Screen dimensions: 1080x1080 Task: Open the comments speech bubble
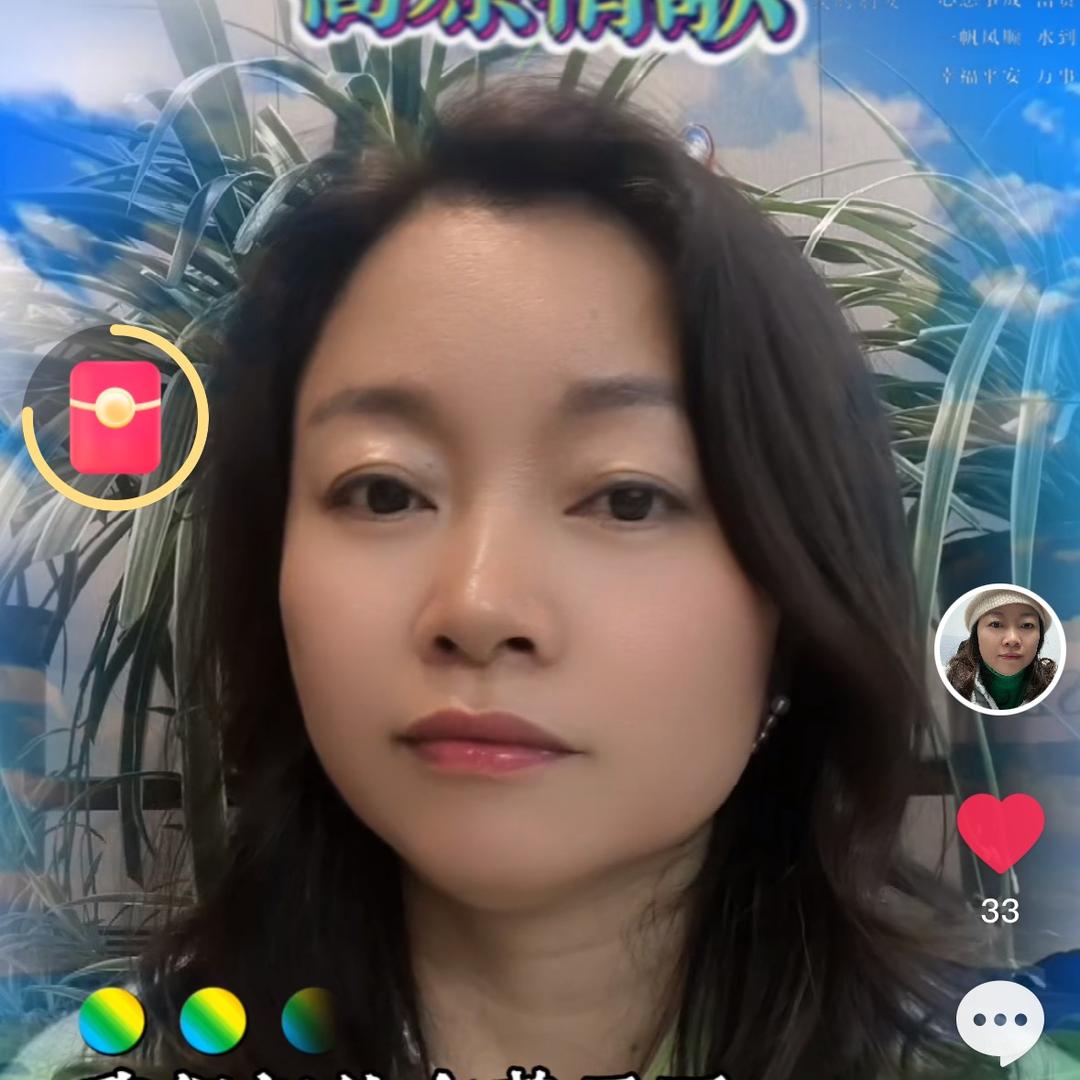tap(1000, 1020)
